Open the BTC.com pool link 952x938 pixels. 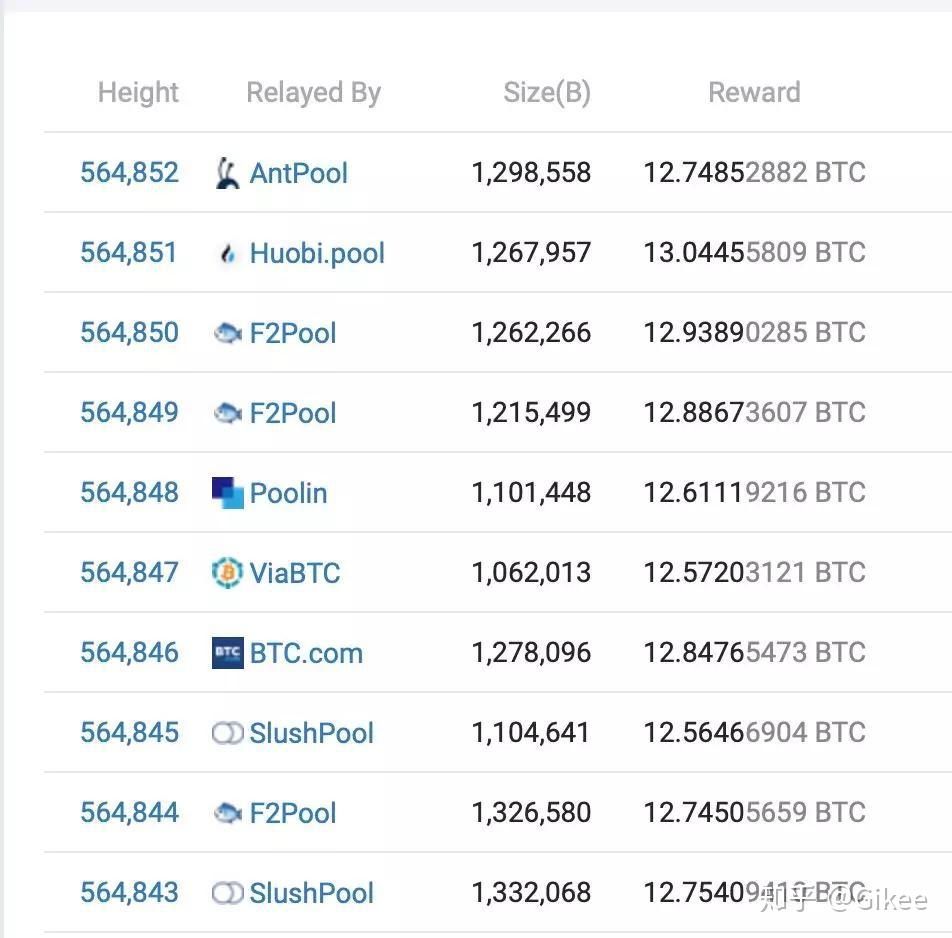click(305, 653)
